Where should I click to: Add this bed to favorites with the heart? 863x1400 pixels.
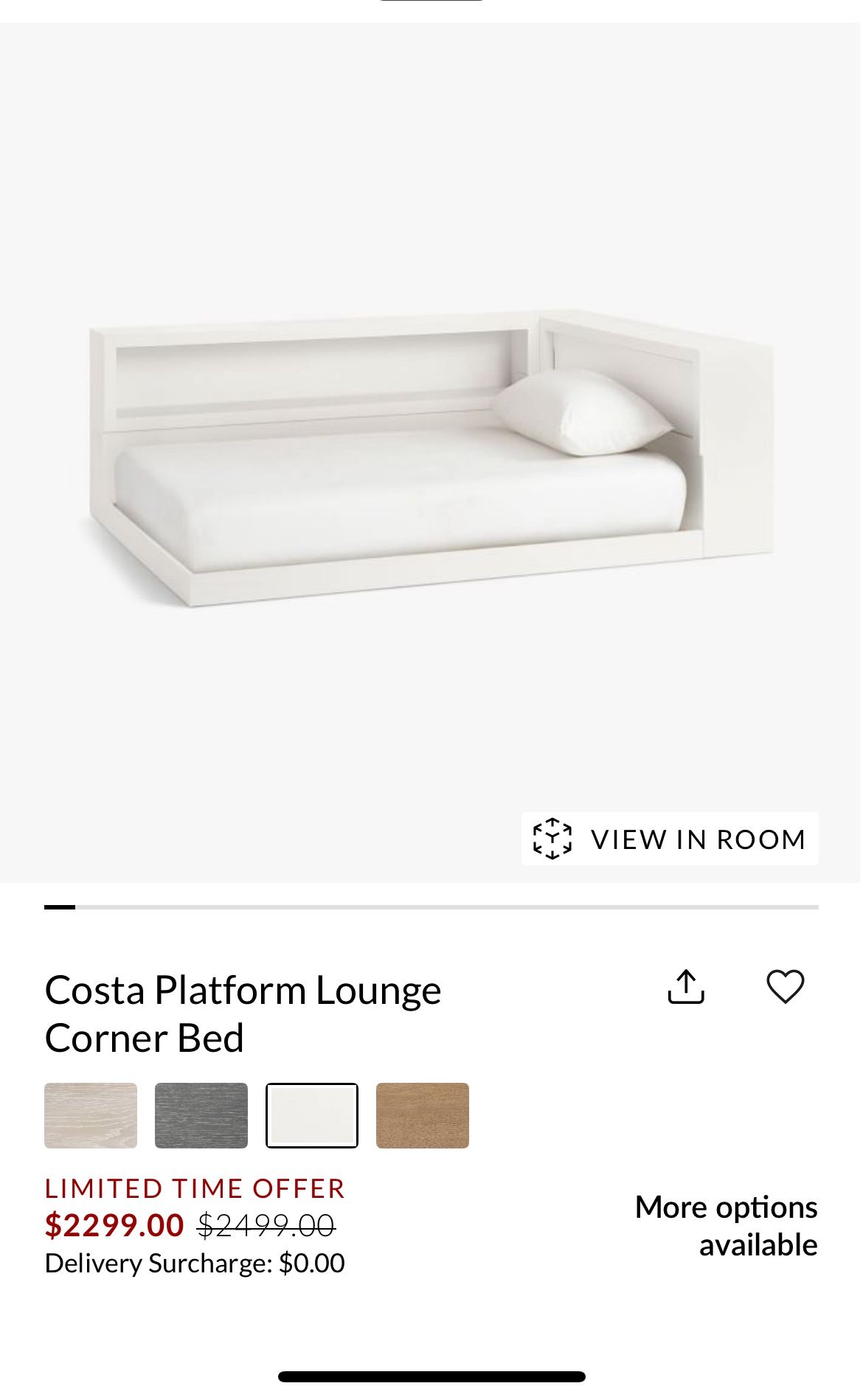(785, 987)
